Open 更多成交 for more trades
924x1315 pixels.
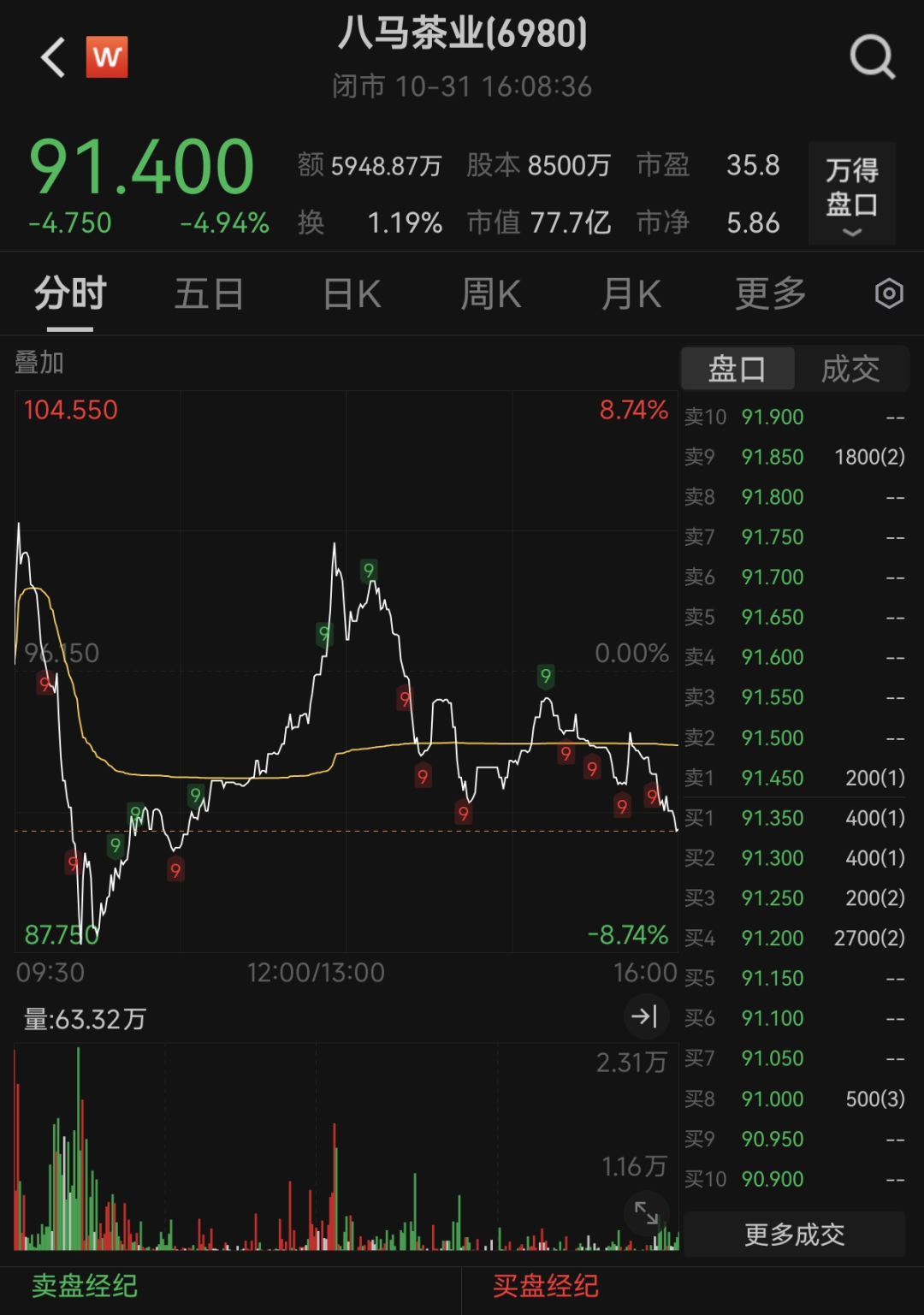[794, 1235]
